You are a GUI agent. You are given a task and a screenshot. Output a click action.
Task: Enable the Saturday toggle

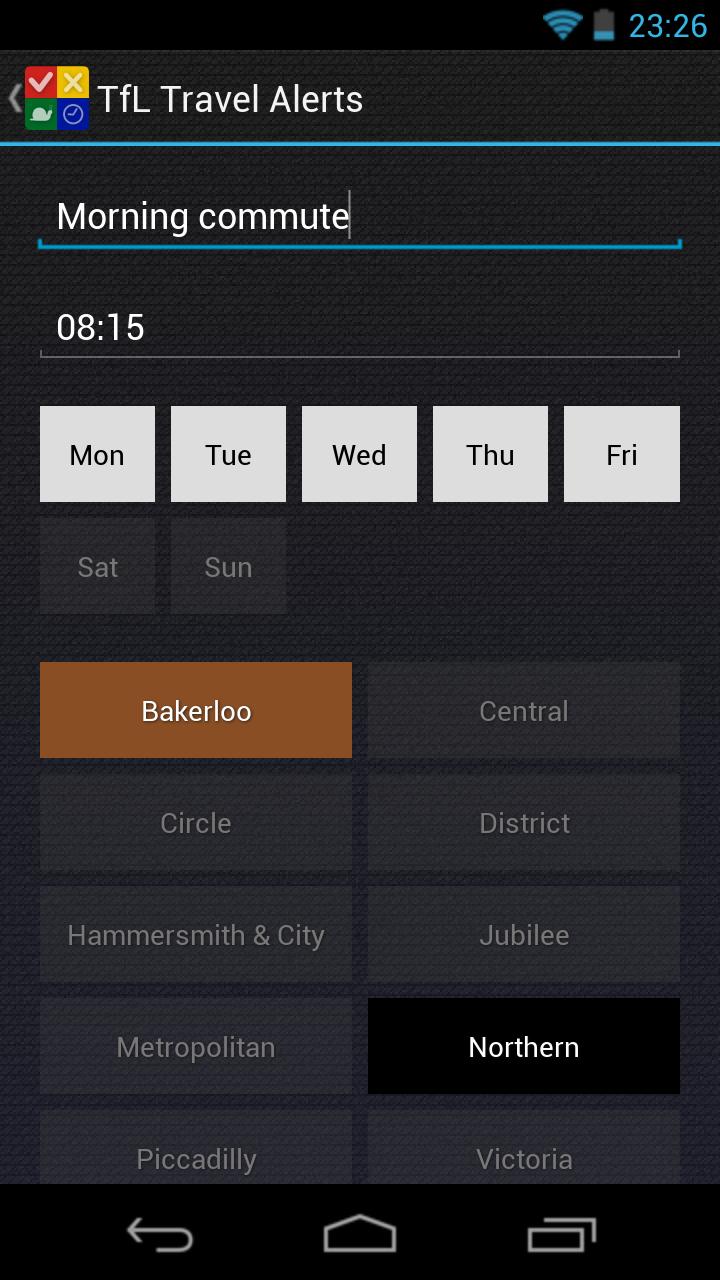coord(96,566)
